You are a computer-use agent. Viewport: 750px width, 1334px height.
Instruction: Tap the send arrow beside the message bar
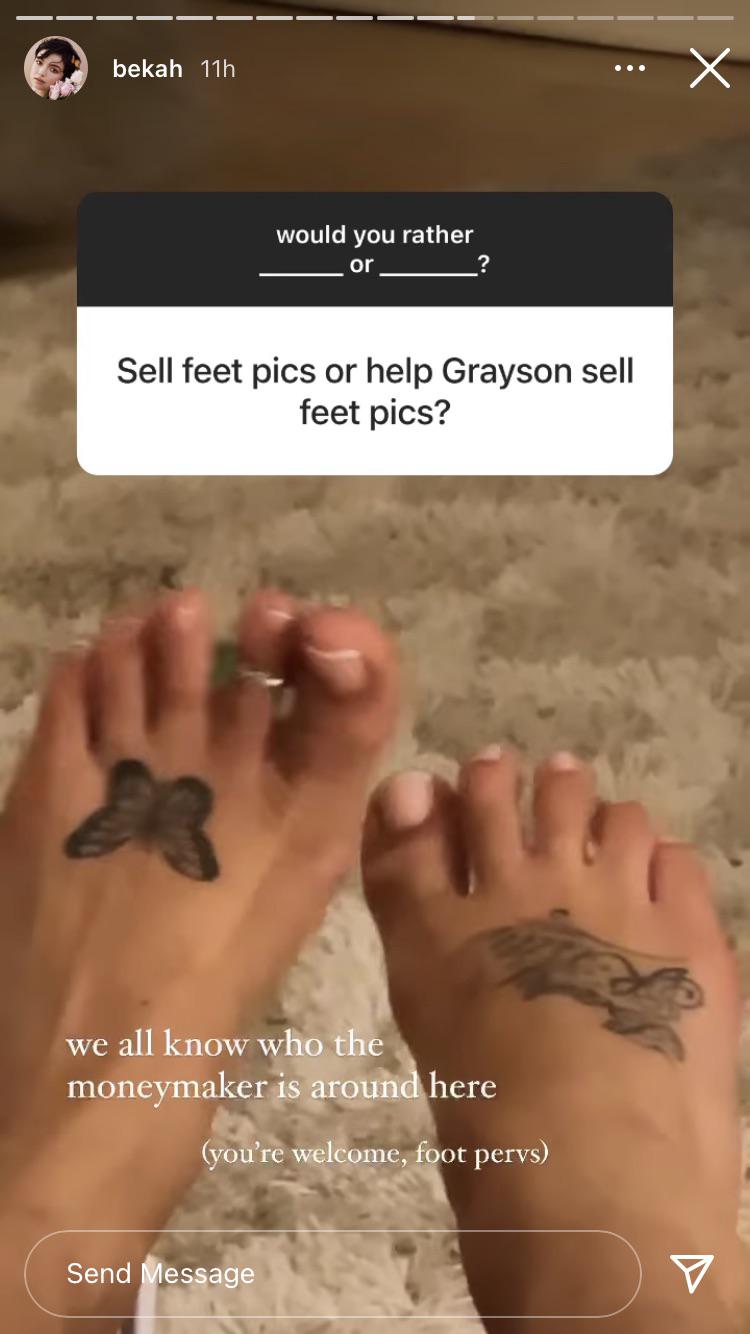pos(694,1273)
